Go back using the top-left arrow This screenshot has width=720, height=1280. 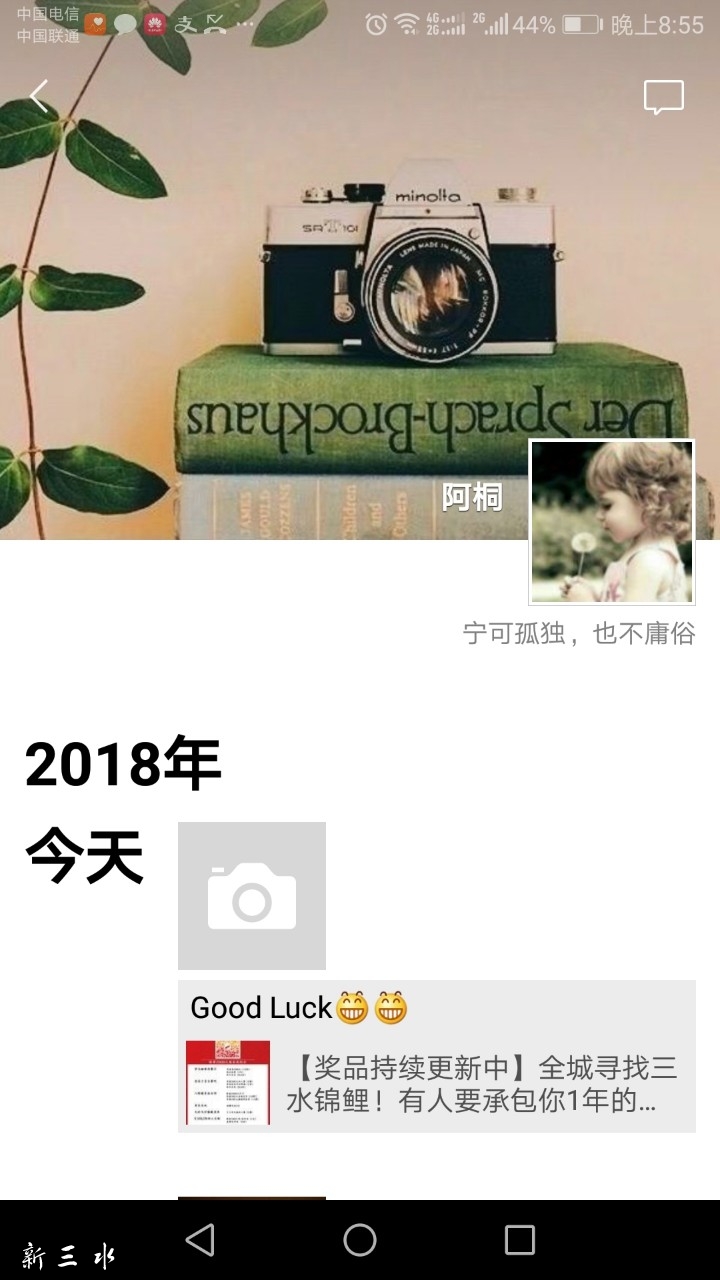click(x=39, y=97)
